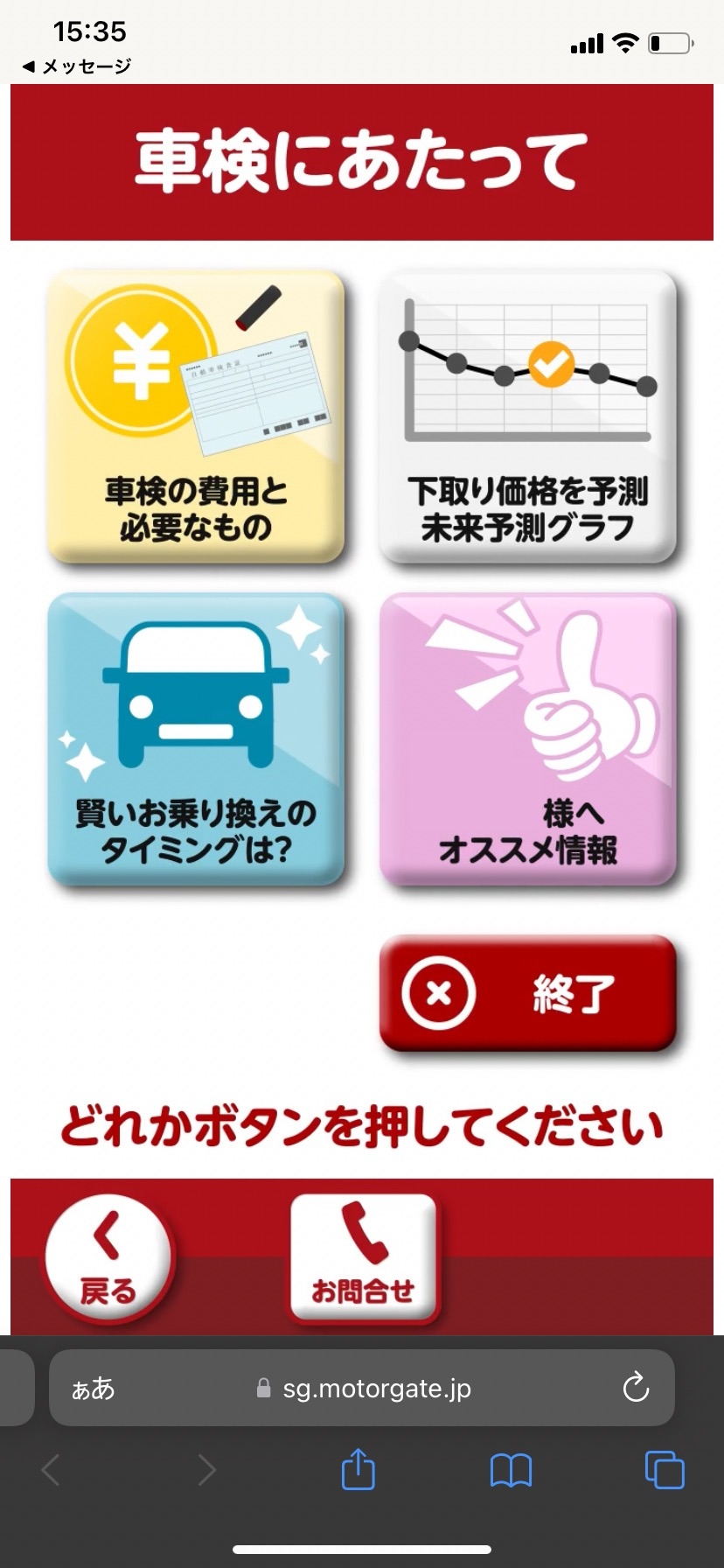
Task: Show open Safari tabs
Action: [x=664, y=1469]
